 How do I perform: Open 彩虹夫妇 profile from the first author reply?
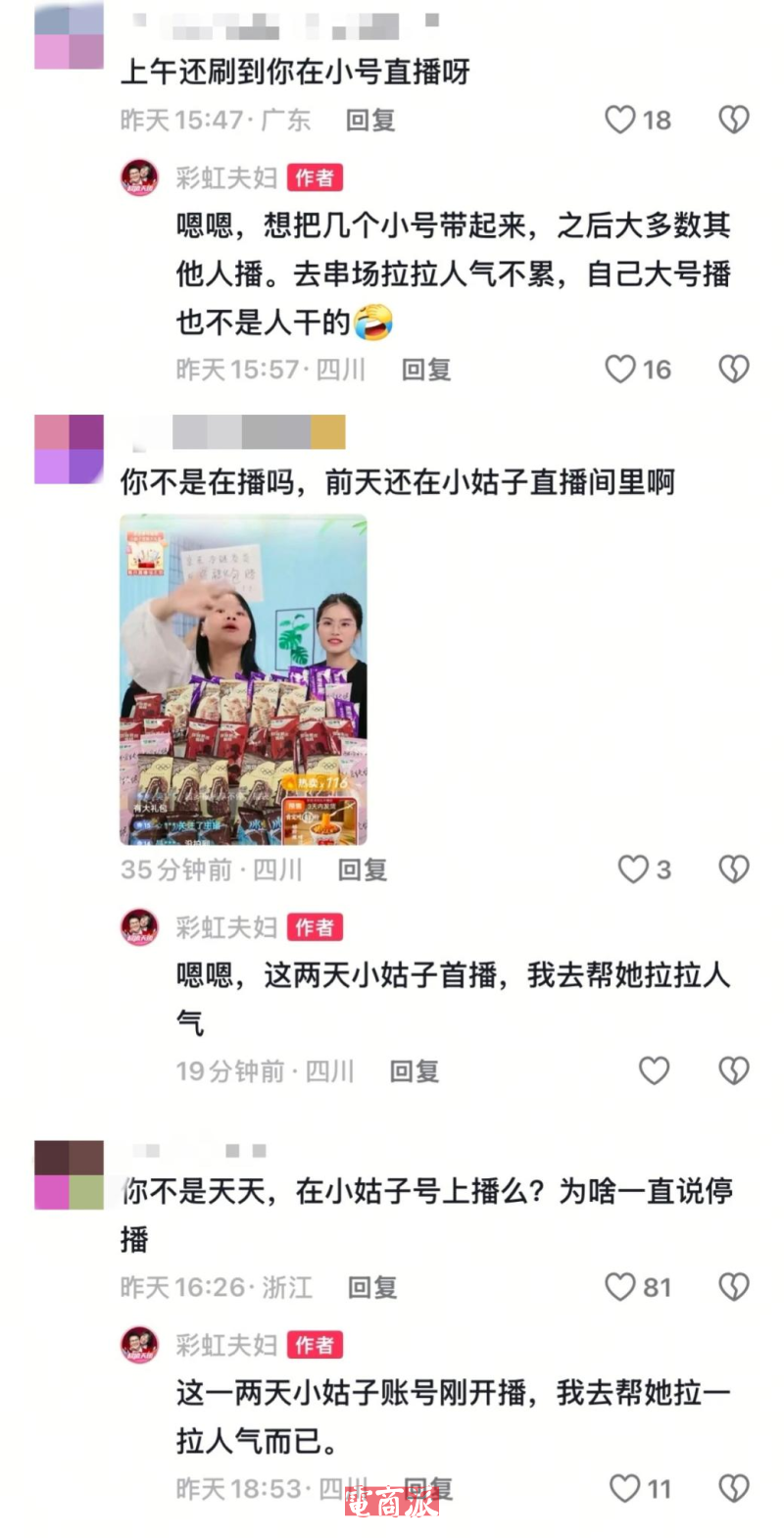point(139,177)
